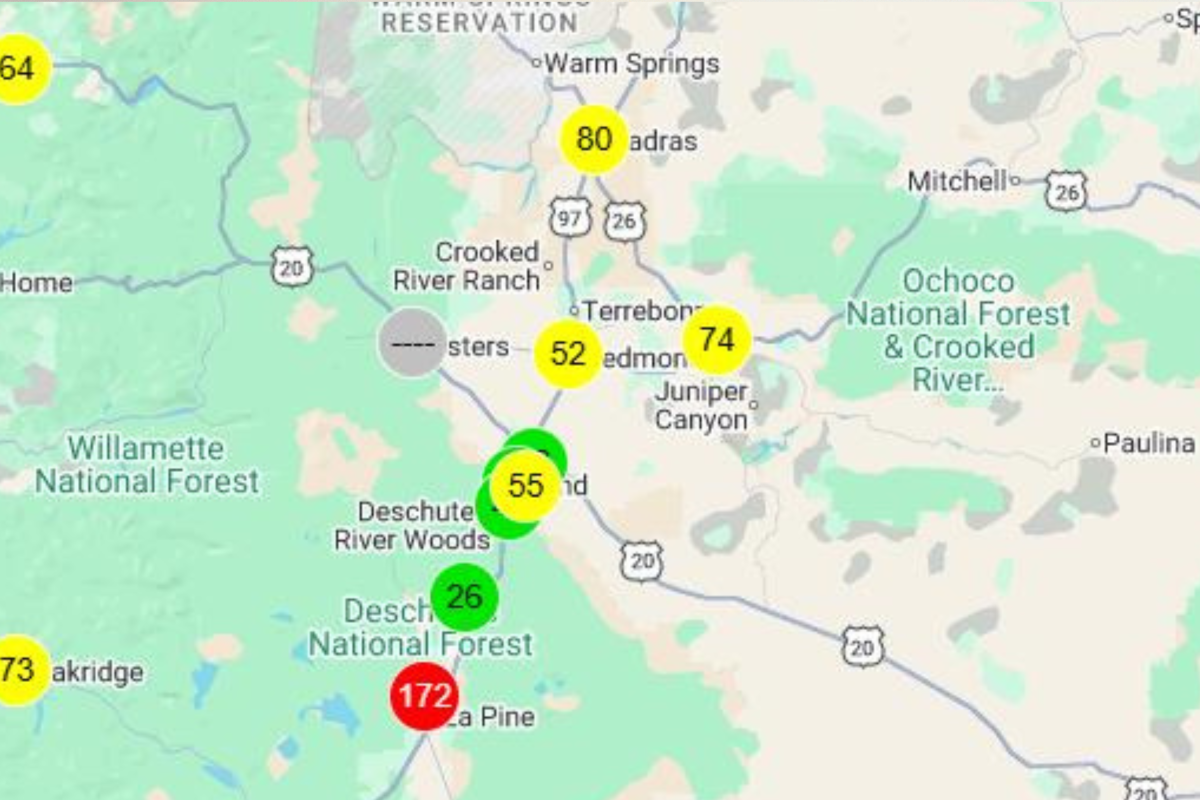Select the yellow 74 air quality marker
The image size is (1200, 800).
tap(717, 341)
